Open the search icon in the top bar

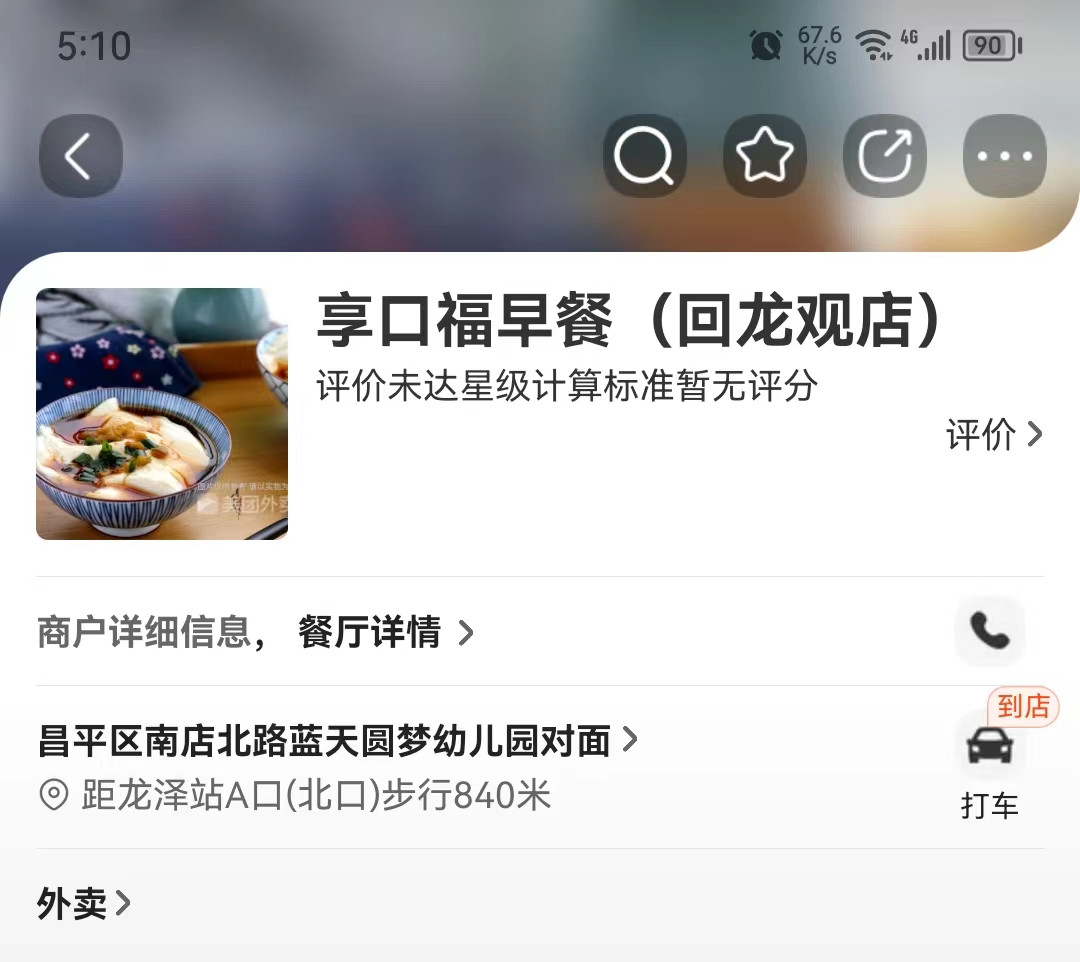click(x=644, y=156)
